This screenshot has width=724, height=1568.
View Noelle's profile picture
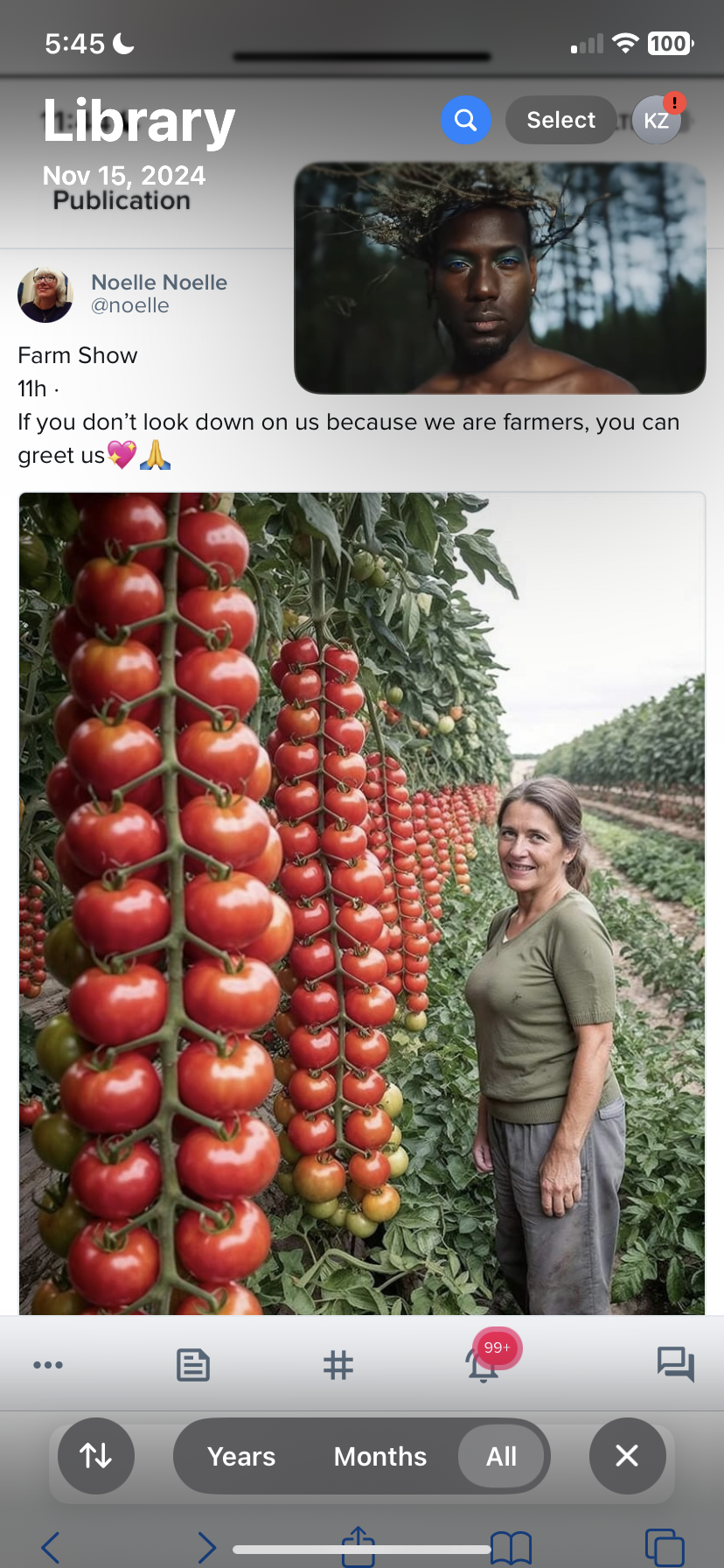(45, 295)
